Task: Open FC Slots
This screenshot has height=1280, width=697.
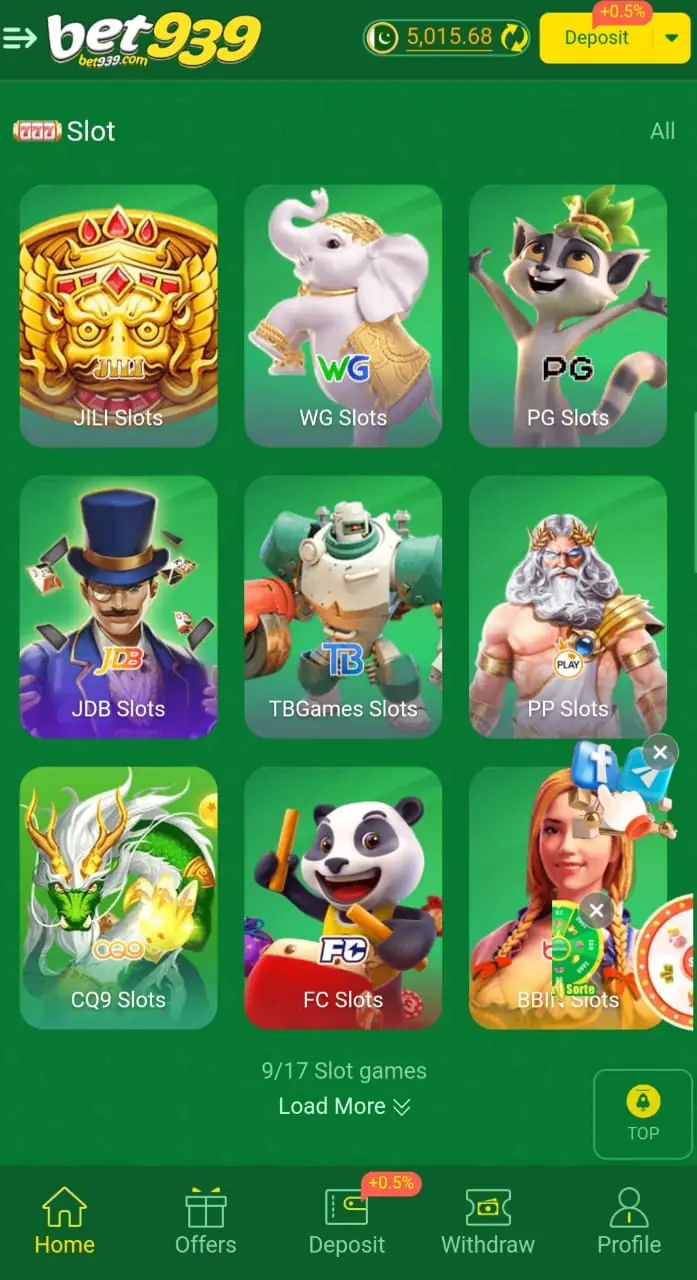Action: (343, 897)
